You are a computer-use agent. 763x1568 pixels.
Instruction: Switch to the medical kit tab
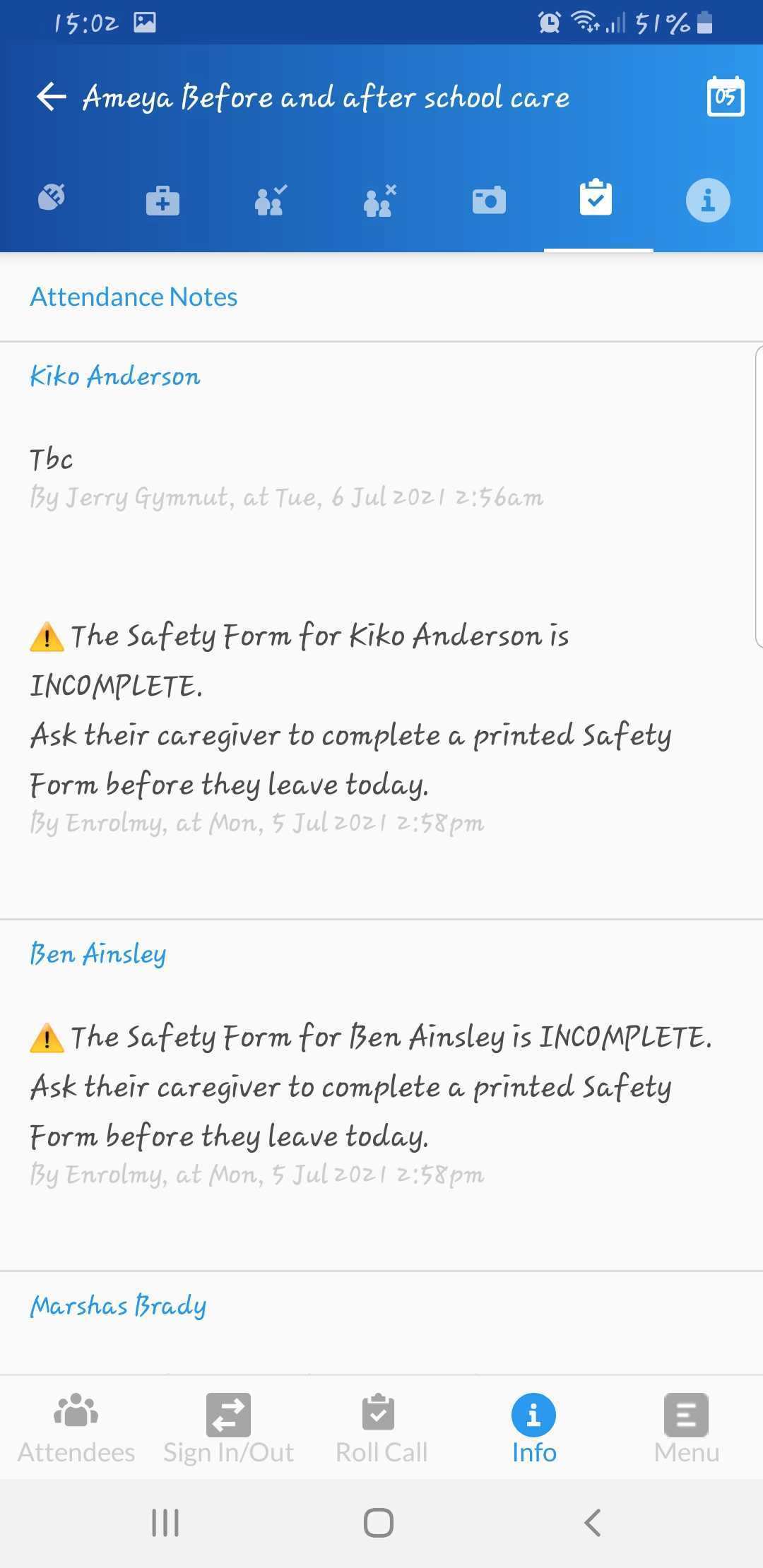(x=162, y=200)
